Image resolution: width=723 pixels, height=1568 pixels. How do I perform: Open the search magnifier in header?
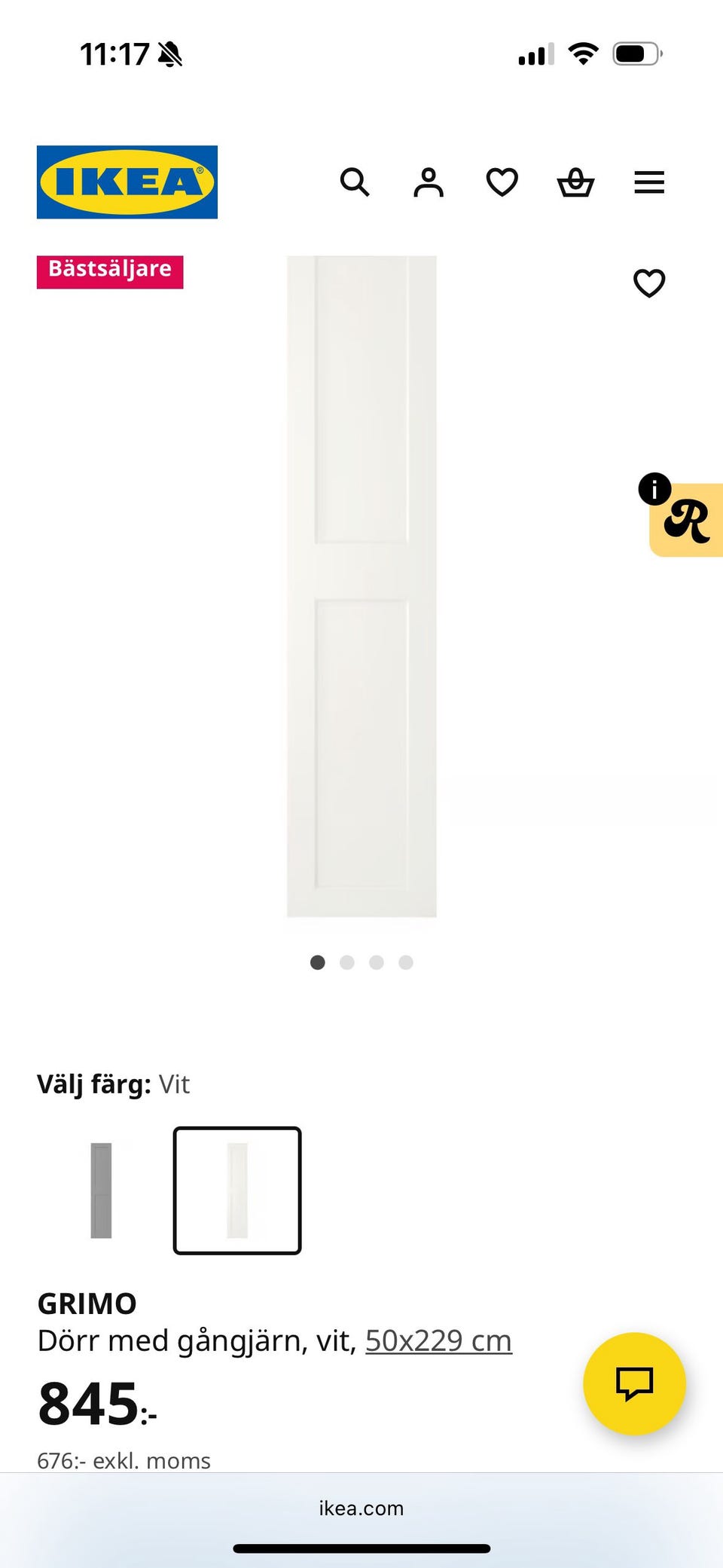coord(355,182)
